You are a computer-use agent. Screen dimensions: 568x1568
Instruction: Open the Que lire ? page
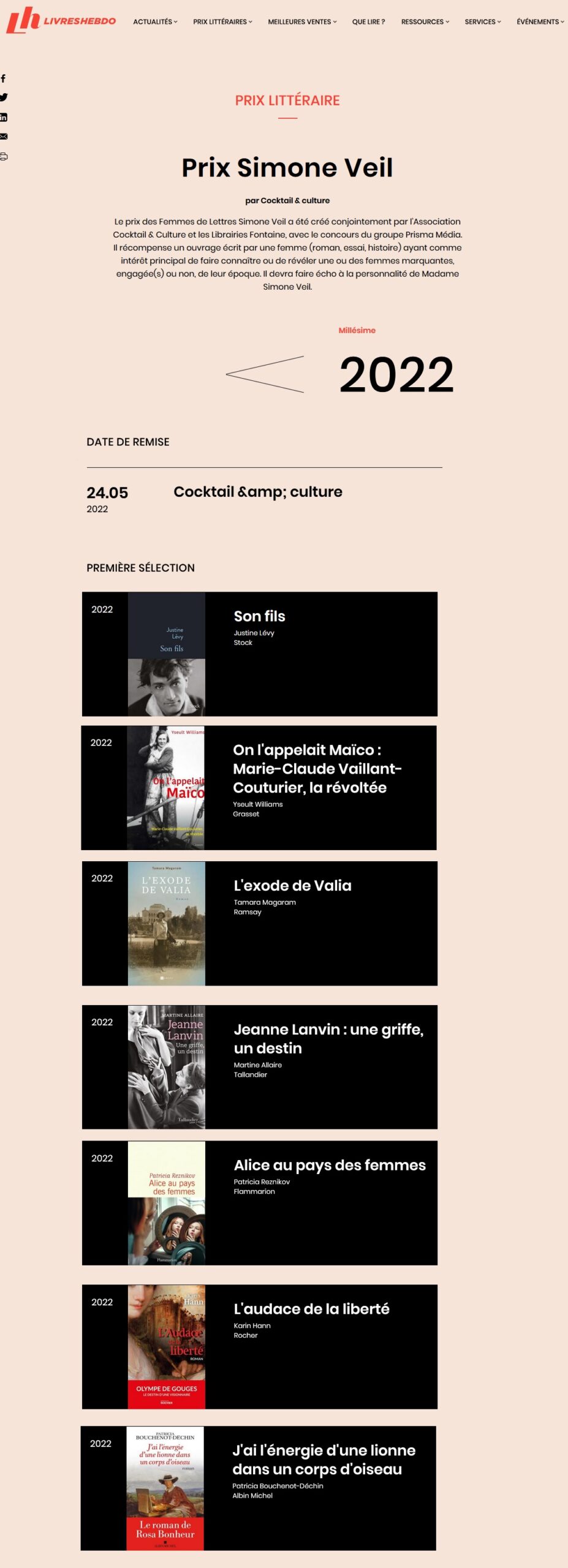coord(368,21)
